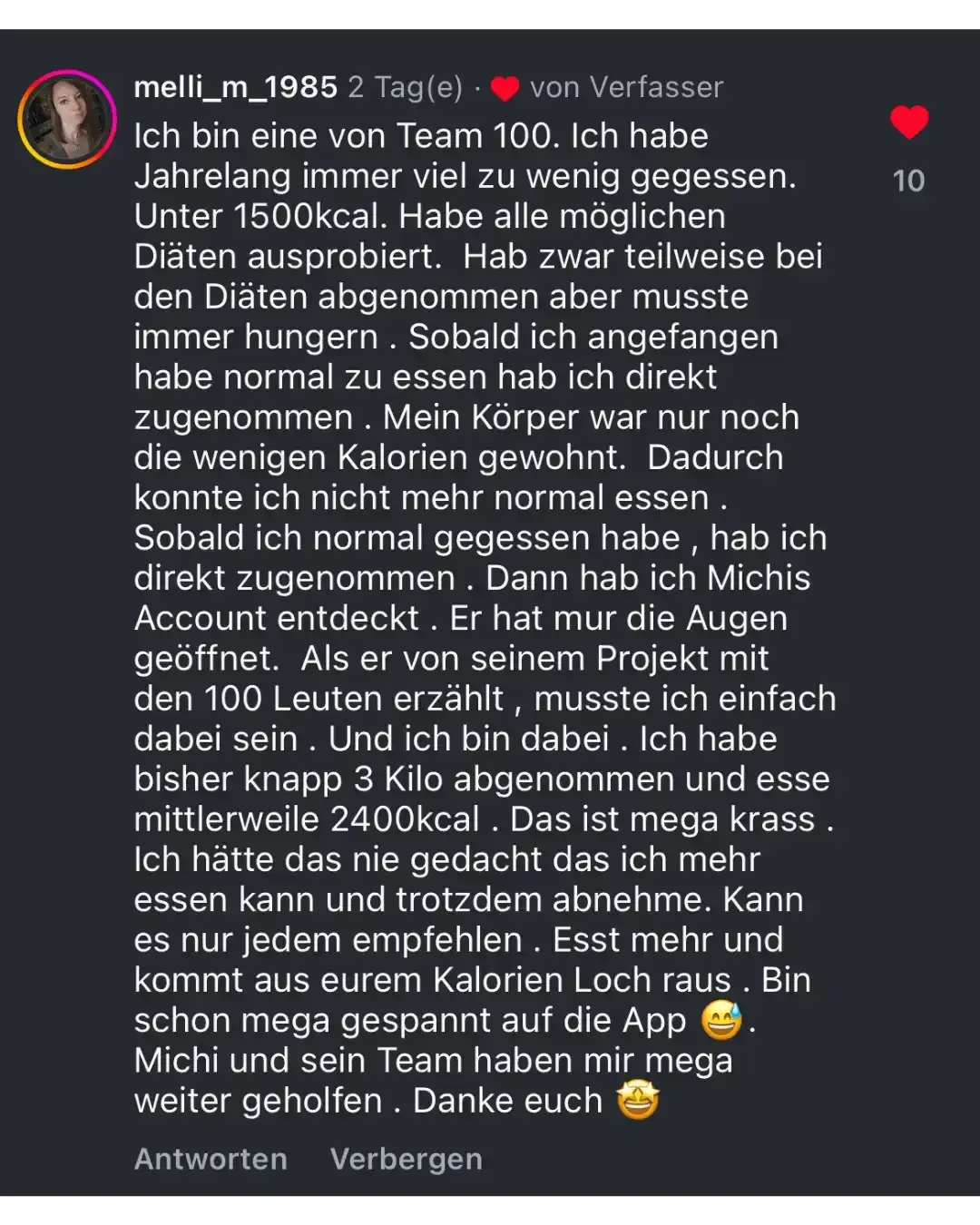Tap Antworten to reply to the comment
The height and width of the screenshot is (1225, 980).
pos(211,1159)
